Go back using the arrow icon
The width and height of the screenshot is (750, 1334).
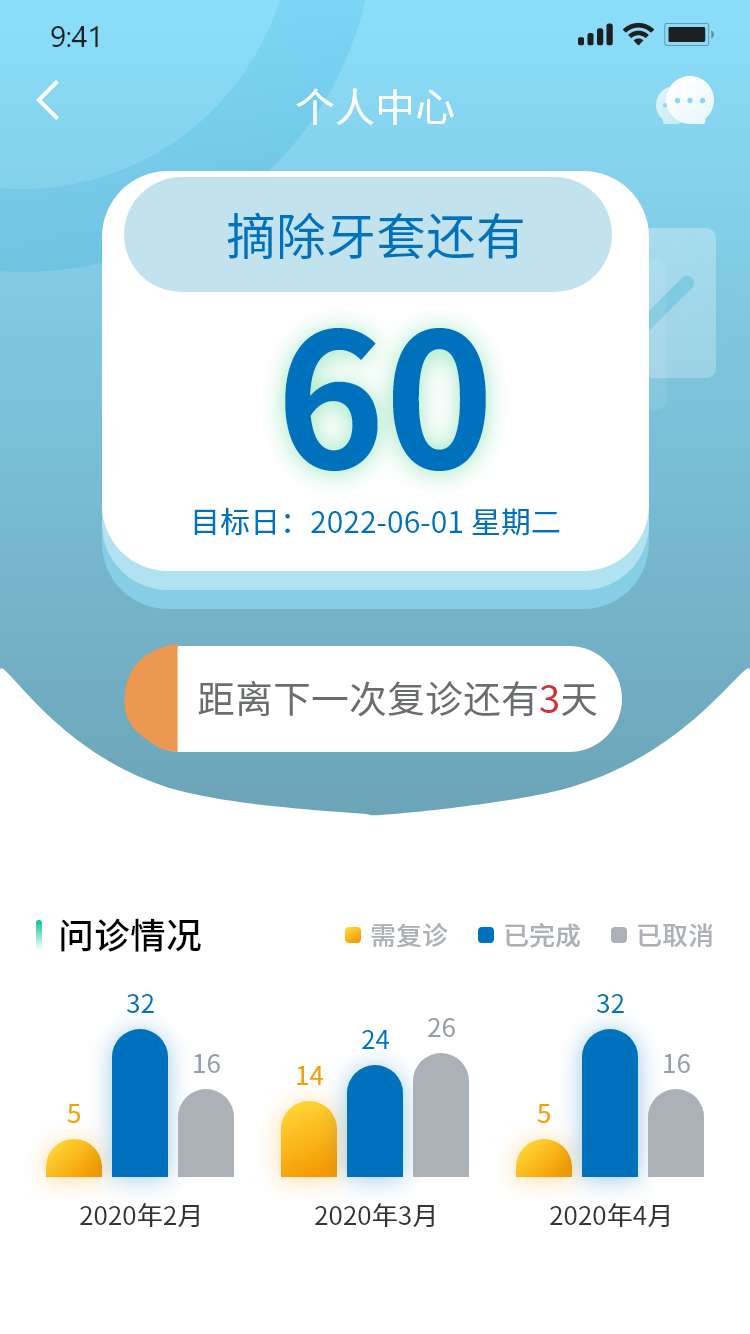click(48, 101)
